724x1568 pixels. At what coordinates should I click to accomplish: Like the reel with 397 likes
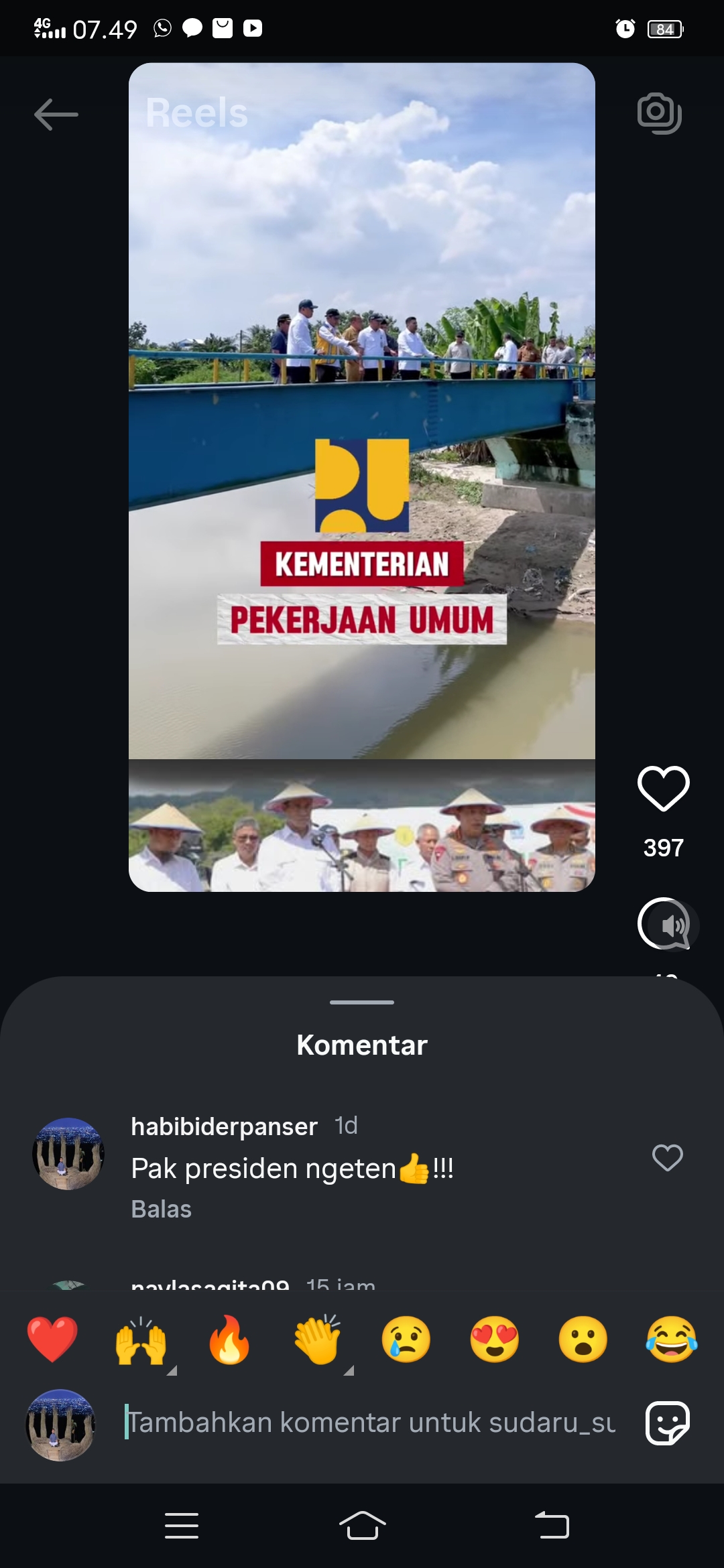pos(663,788)
